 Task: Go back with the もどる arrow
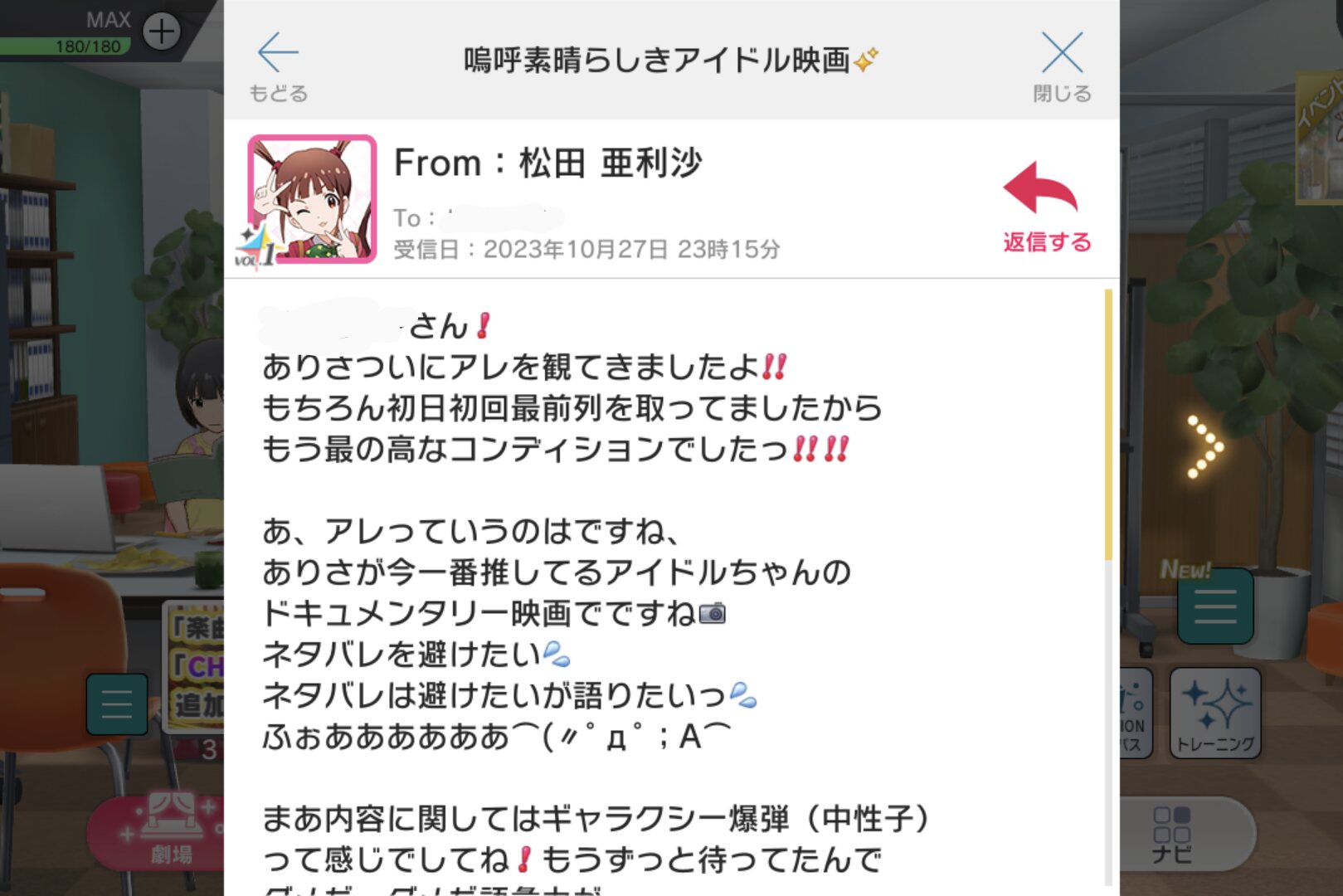(278, 66)
